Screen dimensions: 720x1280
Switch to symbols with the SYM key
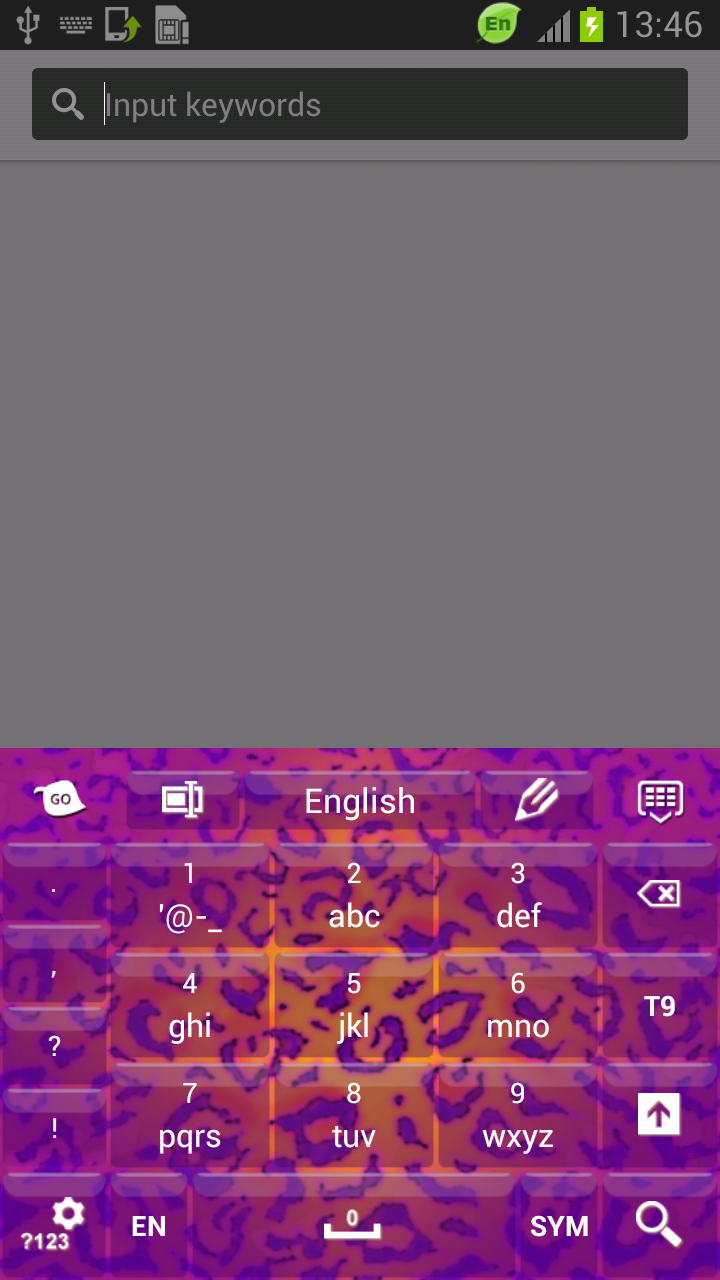(560, 1224)
